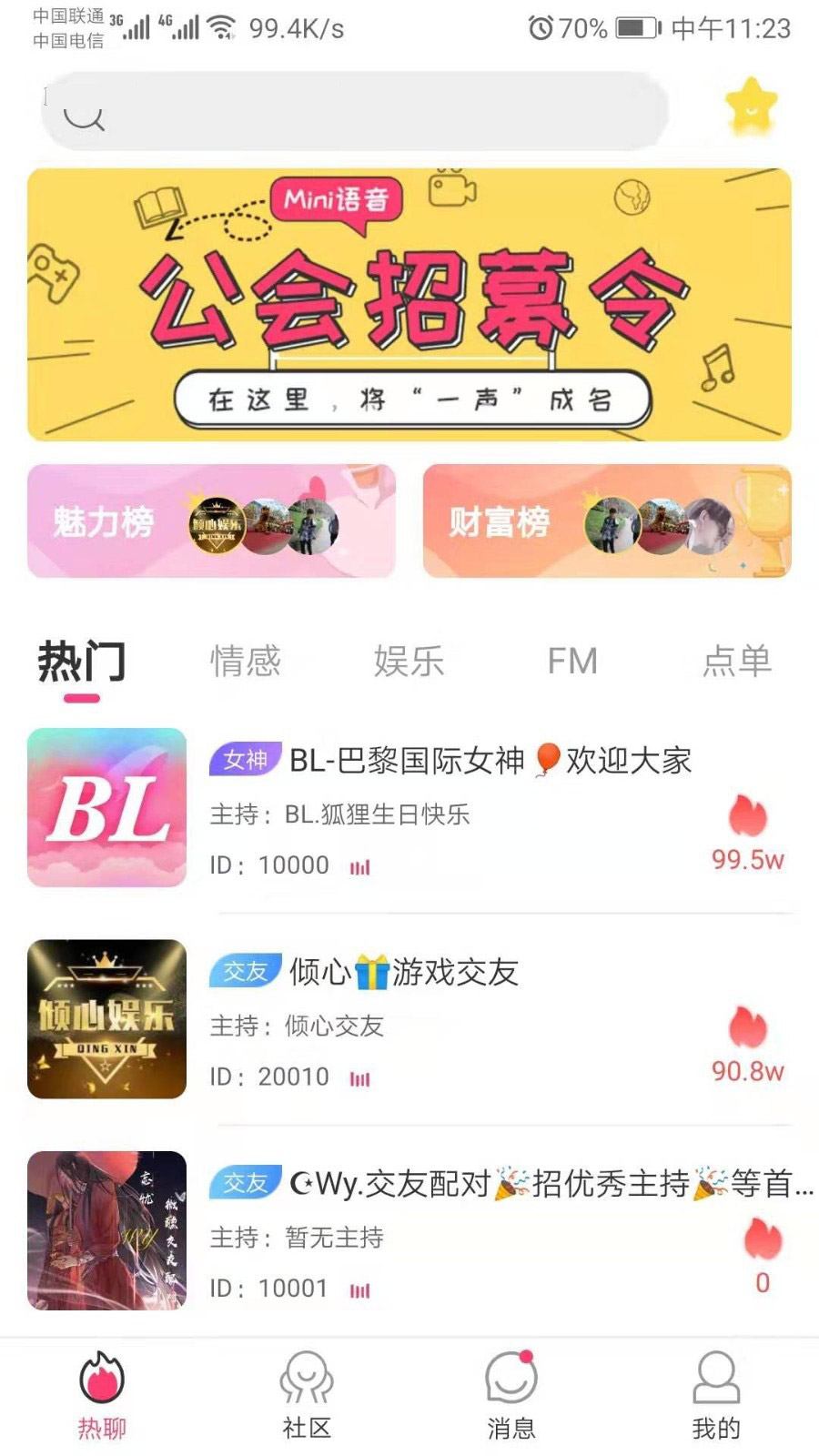This screenshot has height=1456, width=819.
Task: Tap the search box at the top
Action: (x=355, y=112)
